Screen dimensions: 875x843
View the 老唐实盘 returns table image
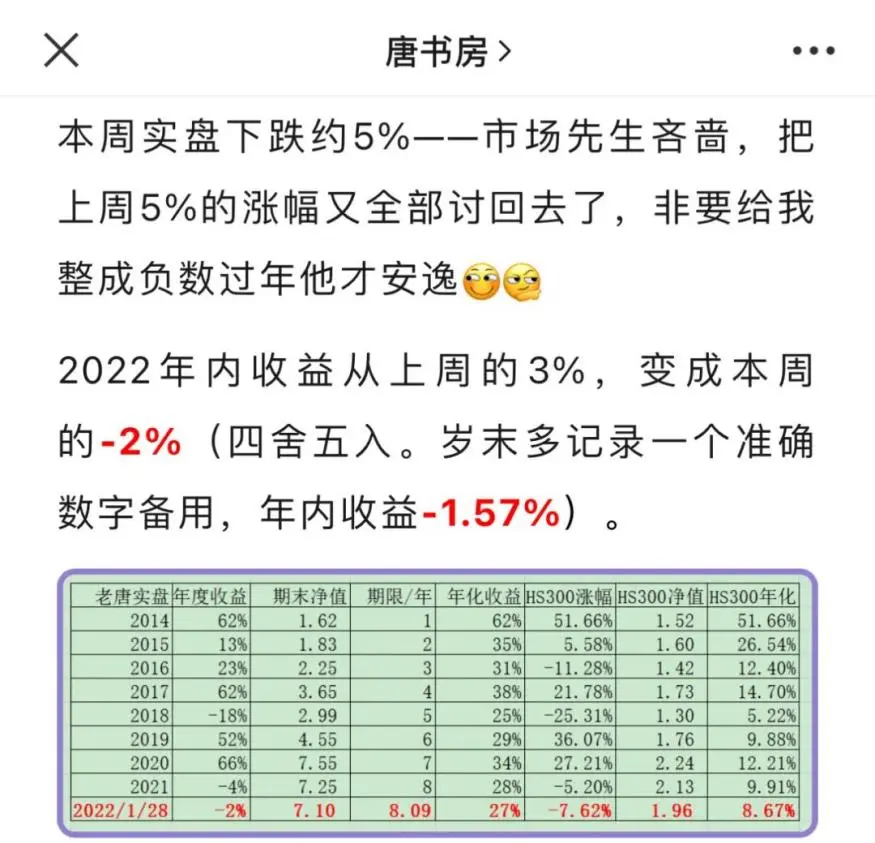pyautogui.click(x=437, y=703)
